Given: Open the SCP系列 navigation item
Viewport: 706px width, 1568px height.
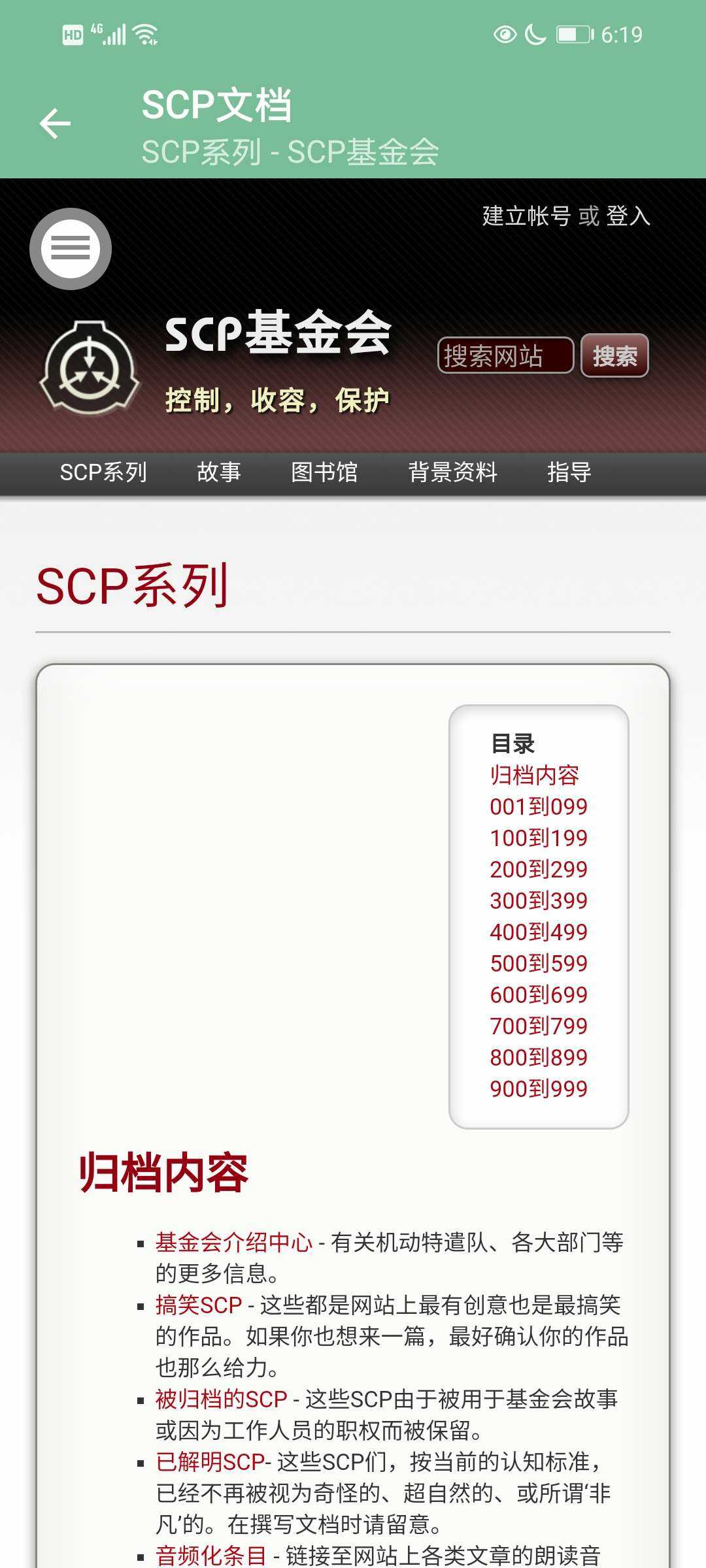Looking at the screenshot, I should coord(103,472).
